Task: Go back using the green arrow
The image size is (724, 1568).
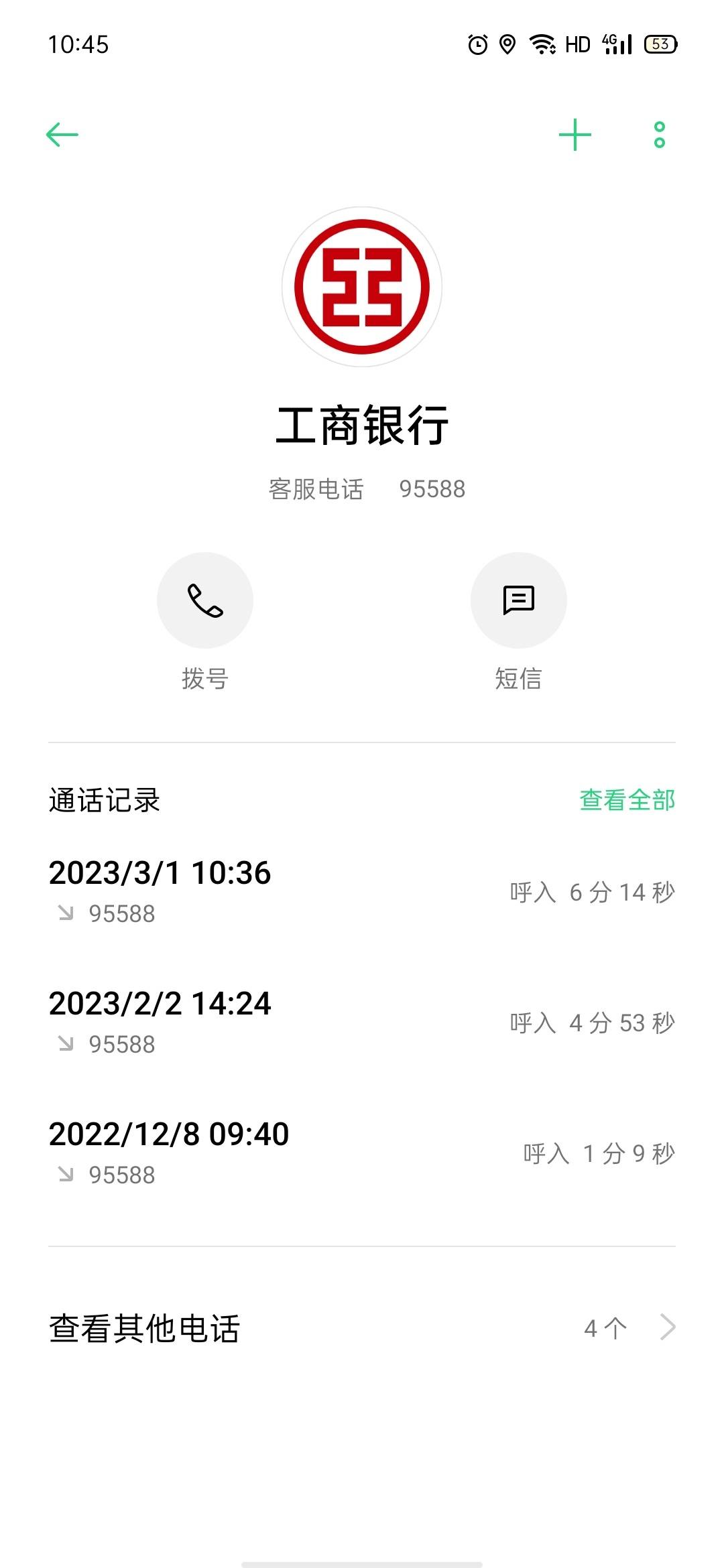Action: pyautogui.click(x=62, y=135)
